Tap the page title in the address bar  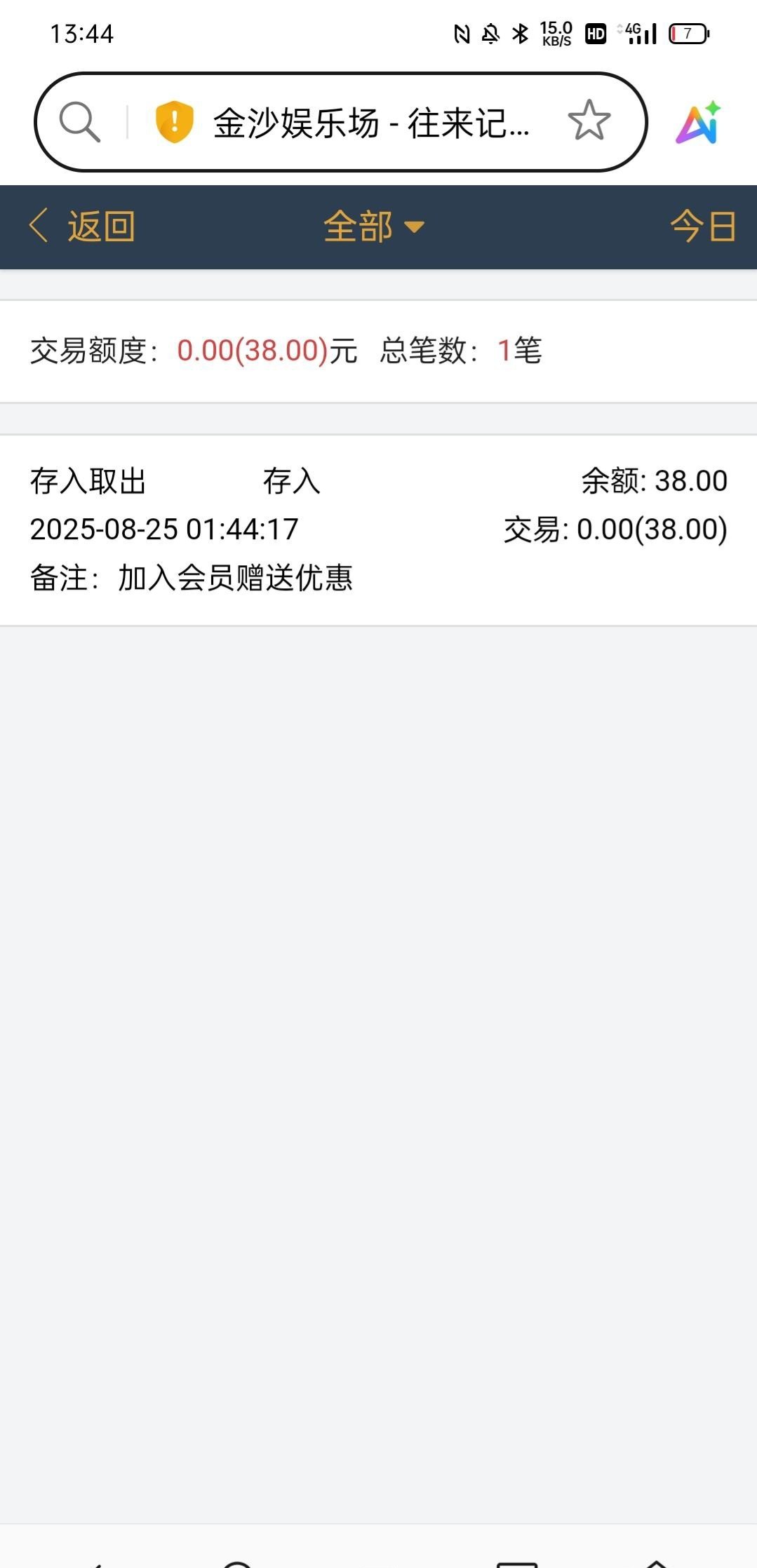point(371,123)
